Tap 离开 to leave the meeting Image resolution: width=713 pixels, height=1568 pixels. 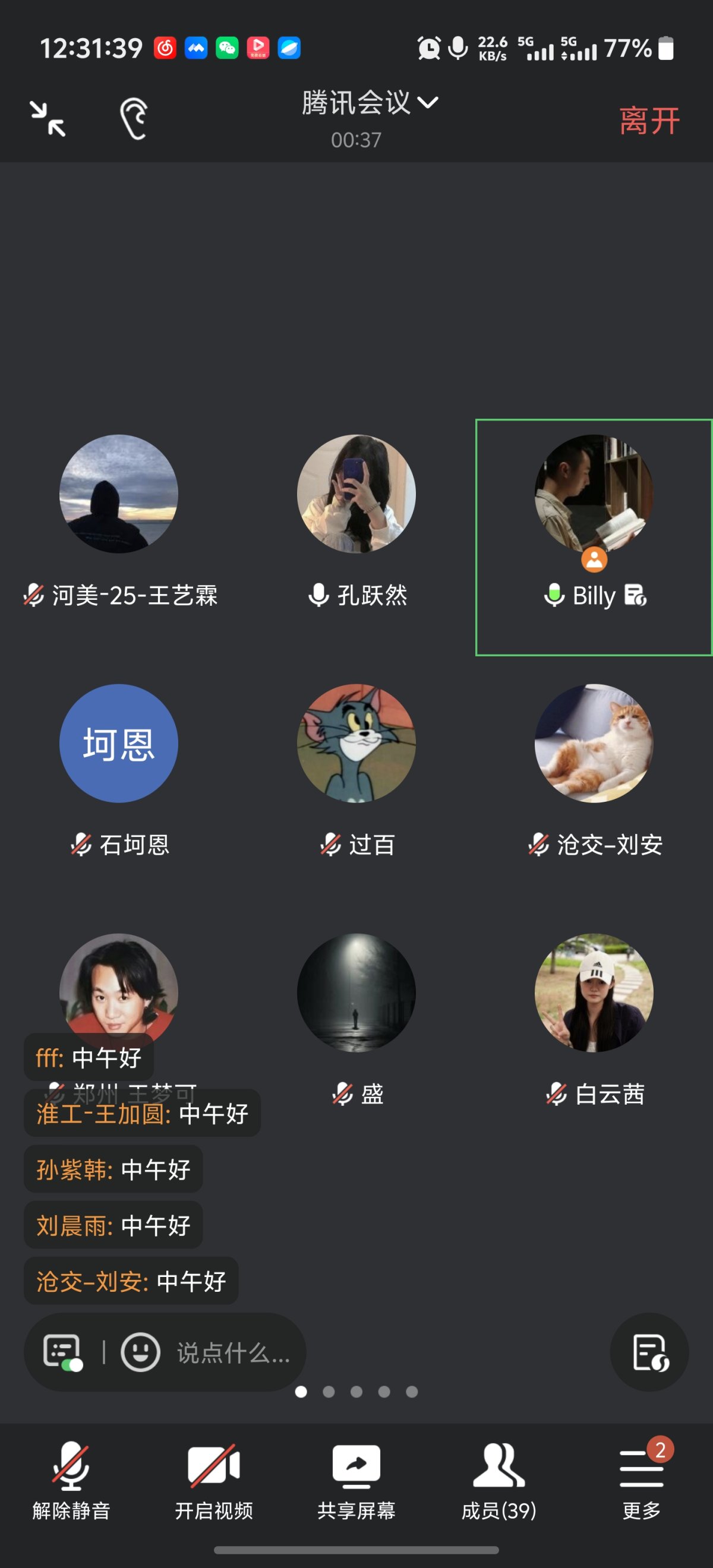(x=648, y=120)
